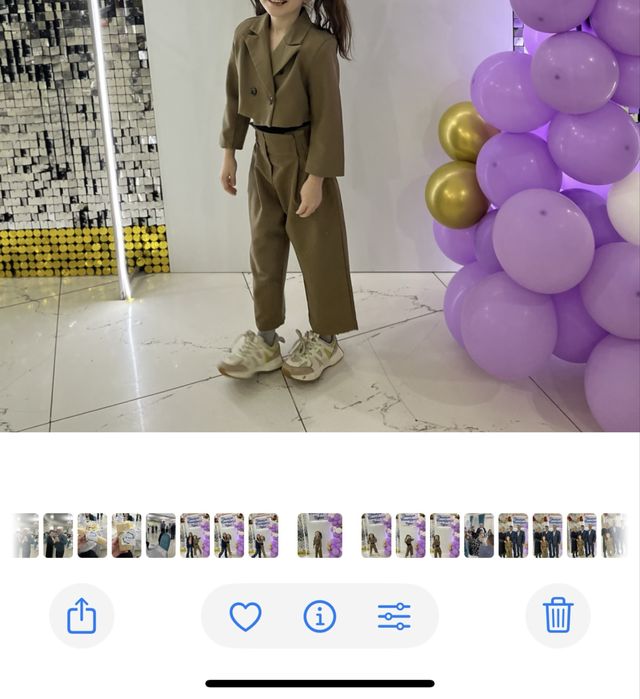Delete this photo with the trash icon
Viewport: 640px width, 699px height.
558,616
